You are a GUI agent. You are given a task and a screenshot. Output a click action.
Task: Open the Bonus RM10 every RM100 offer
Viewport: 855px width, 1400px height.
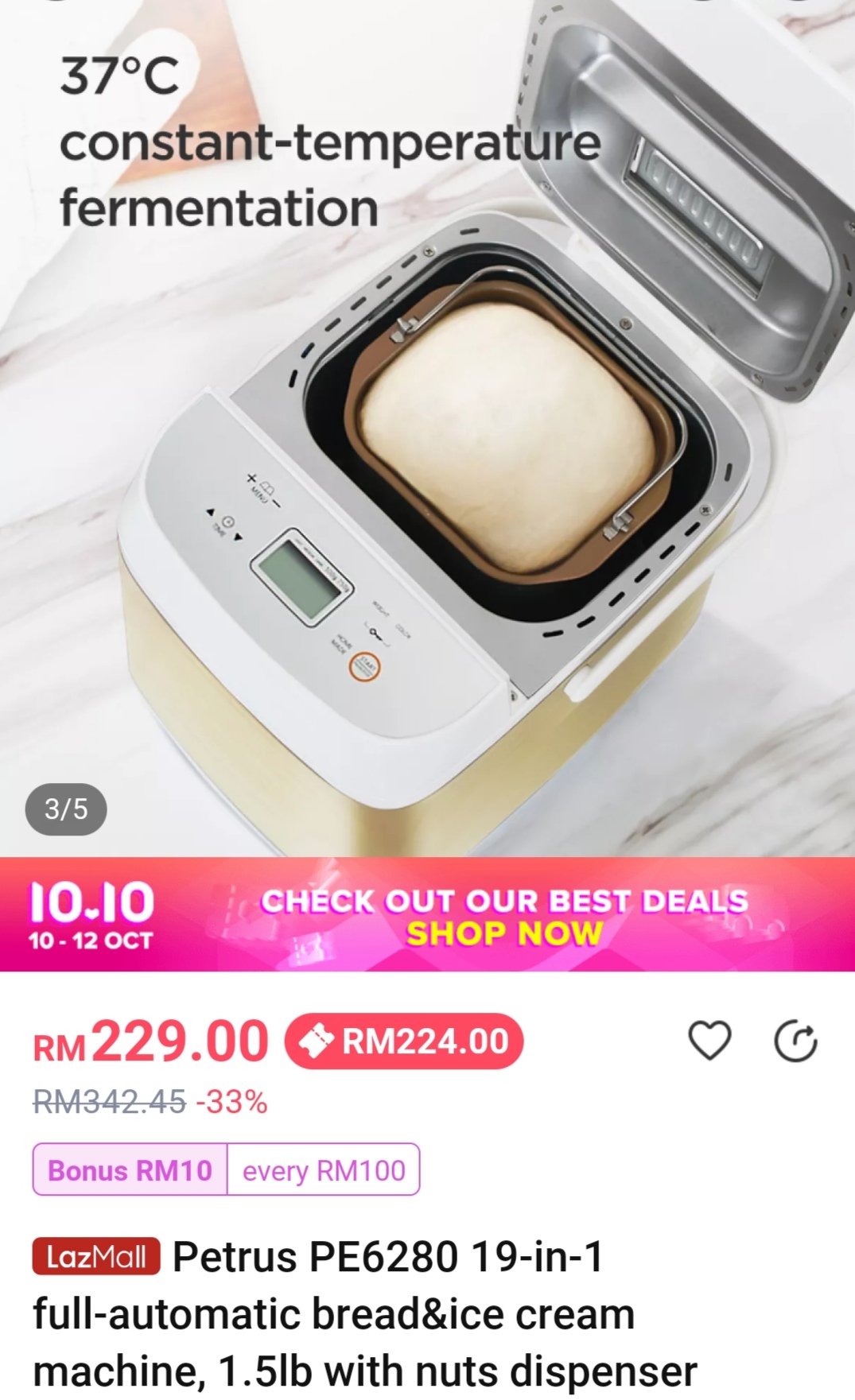226,1169
